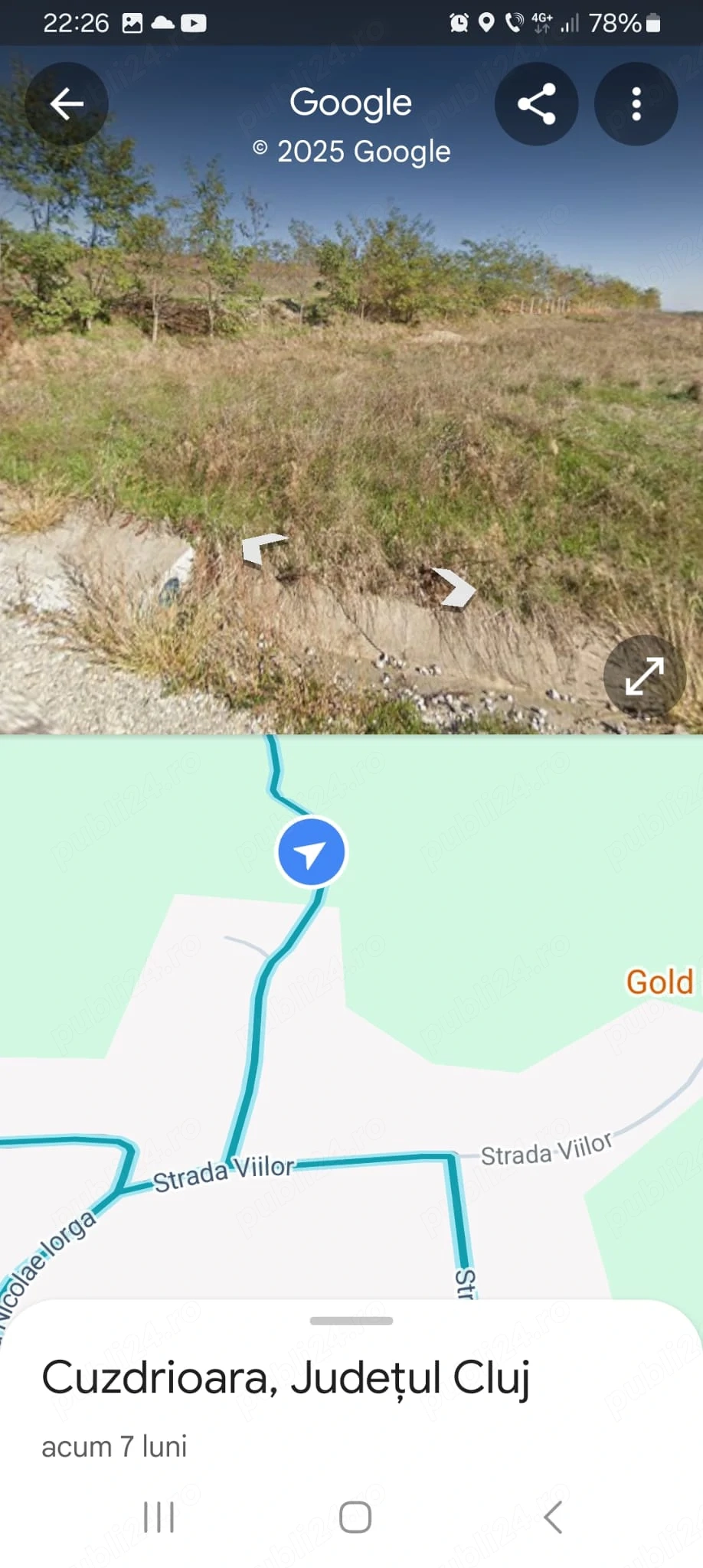Tap the system back button
The width and height of the screenshot is (703, 1568).
coord(553,1517)
